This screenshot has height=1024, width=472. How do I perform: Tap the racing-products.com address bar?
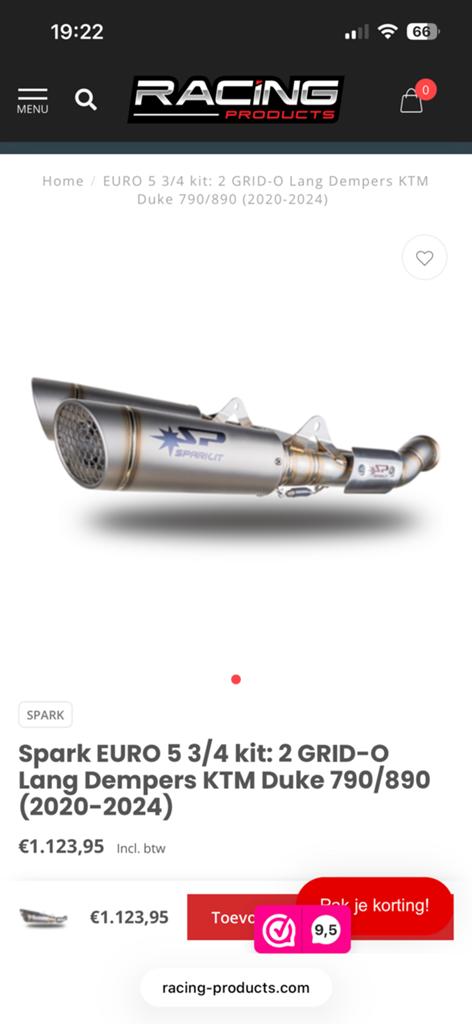pos(236,987)
